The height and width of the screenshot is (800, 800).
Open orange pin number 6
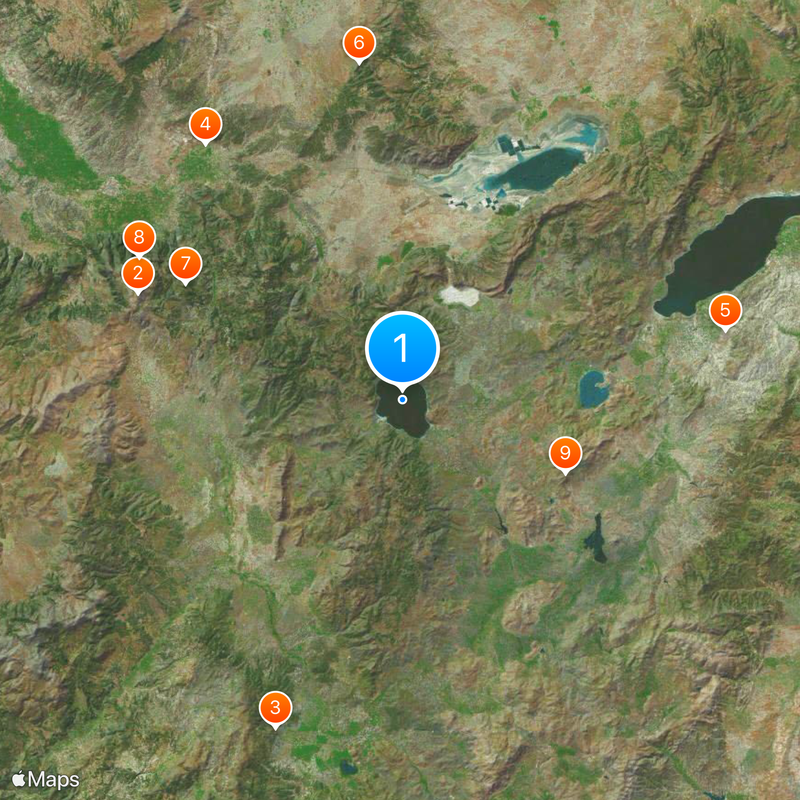(x=358, y=44)
